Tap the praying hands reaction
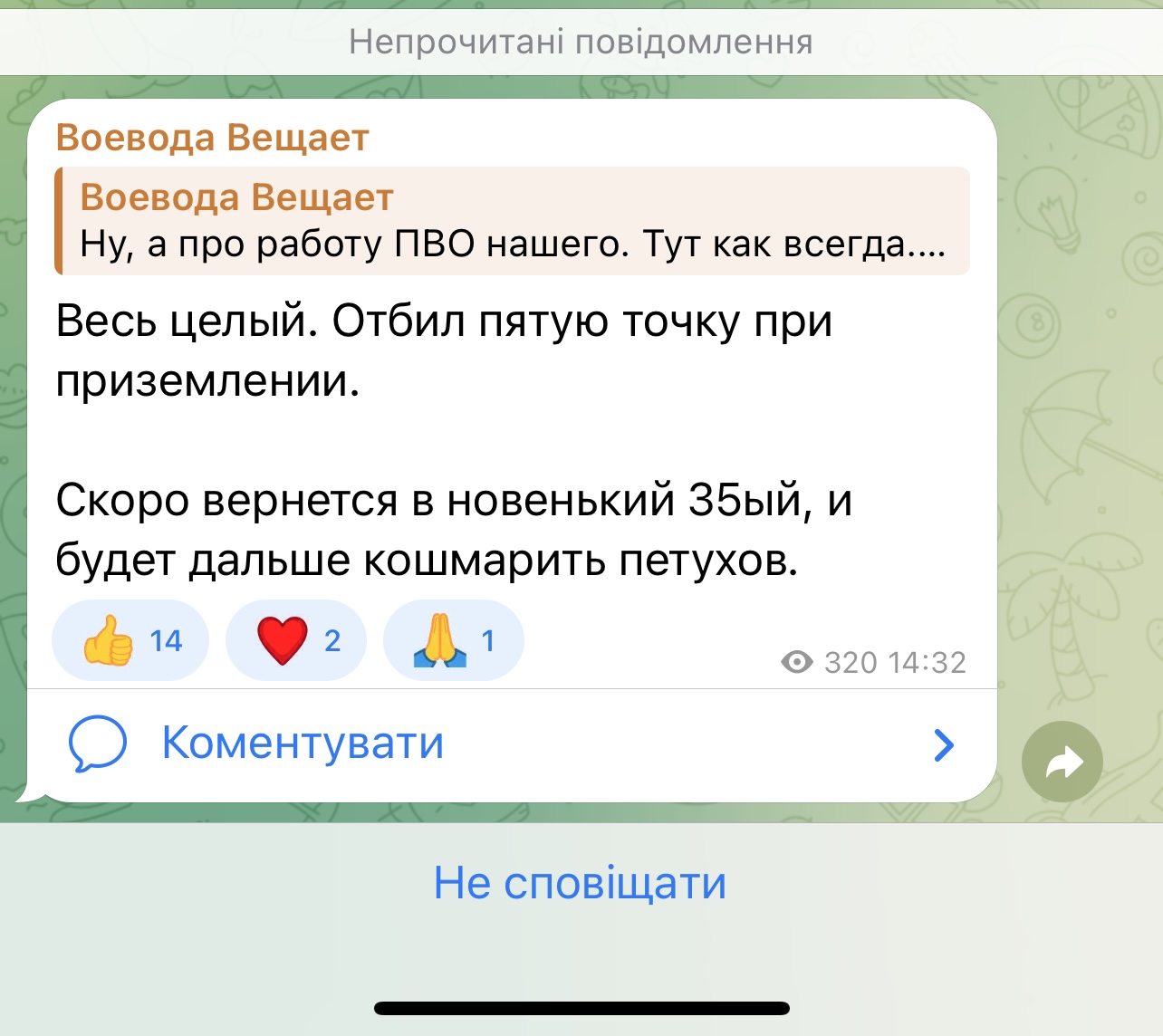Viewport: 1163px width, 1036px height. coord(453,640)
